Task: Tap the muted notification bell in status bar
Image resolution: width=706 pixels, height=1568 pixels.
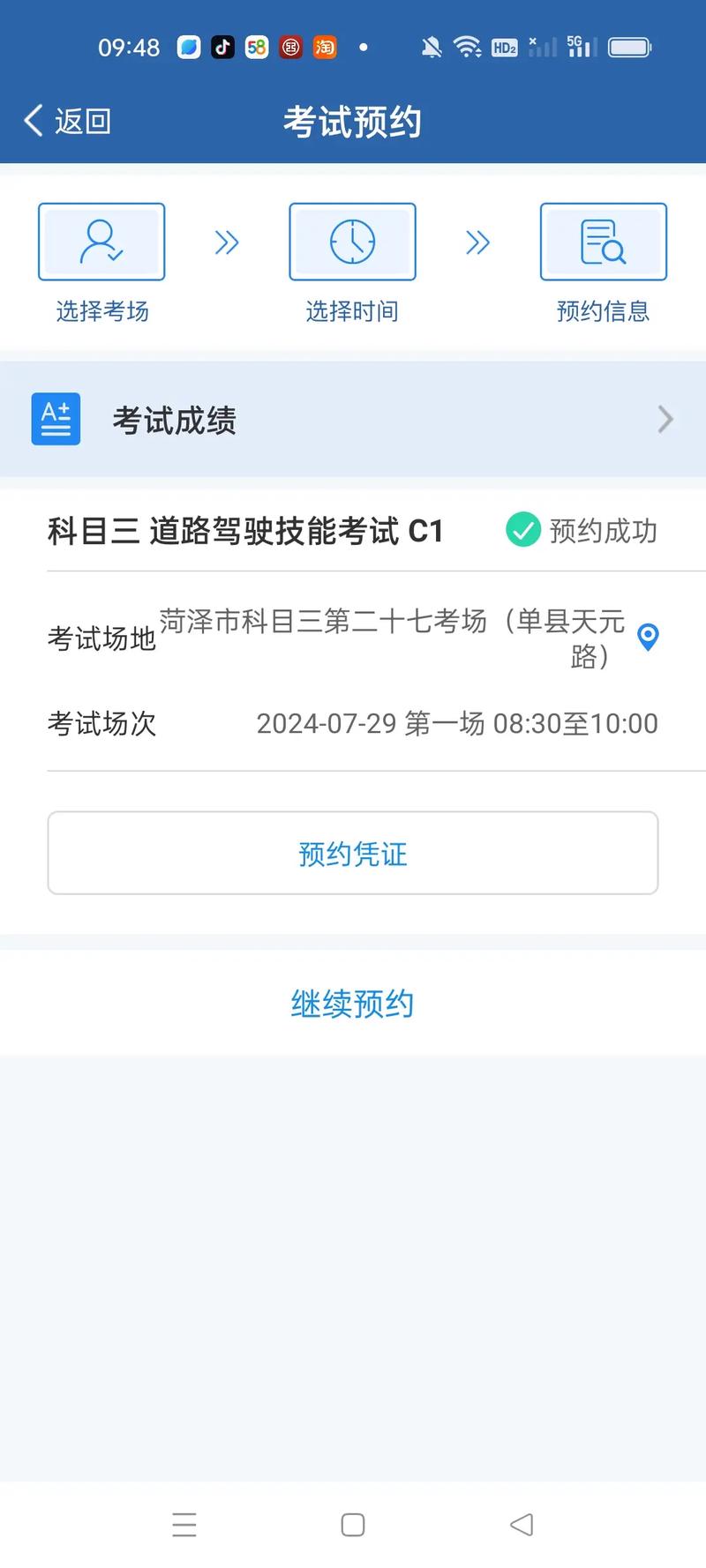Action: tap(432, 47)
